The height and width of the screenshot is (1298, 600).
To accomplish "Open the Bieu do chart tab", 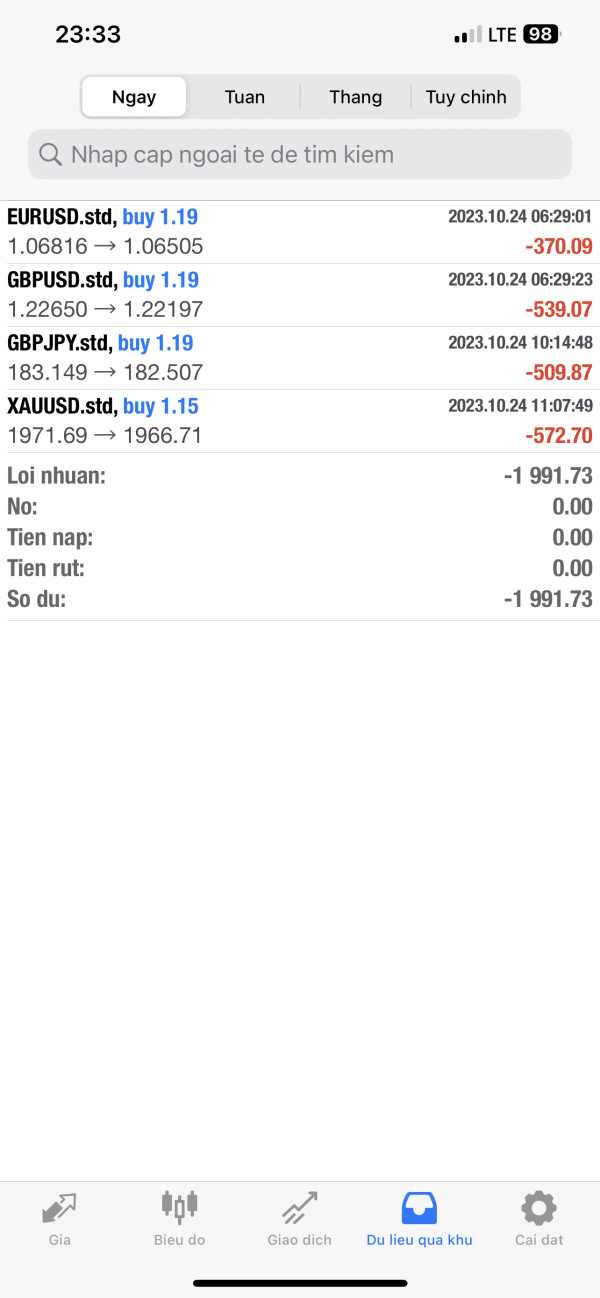I will coord(180,1219).
